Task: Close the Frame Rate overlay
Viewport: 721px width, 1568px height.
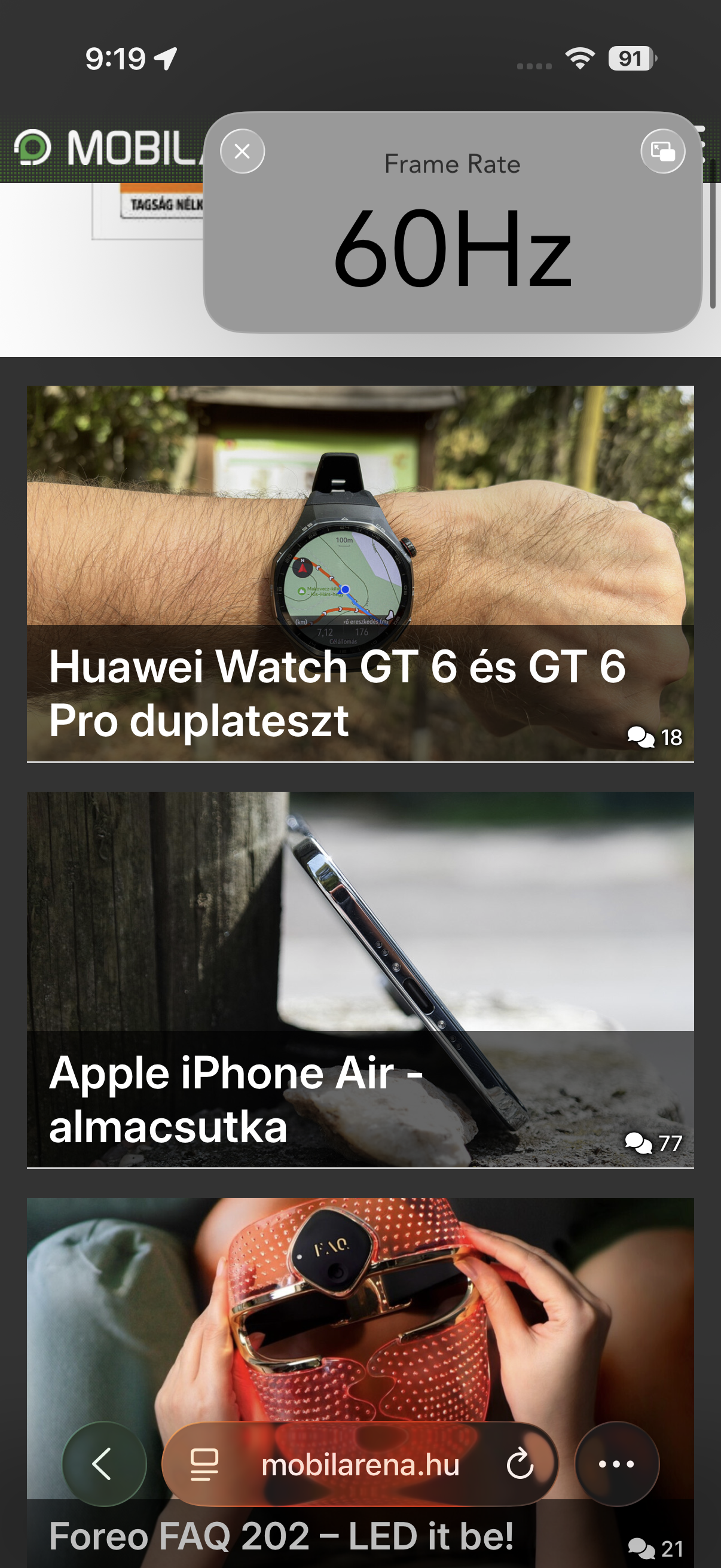Action: coord(242,151)
